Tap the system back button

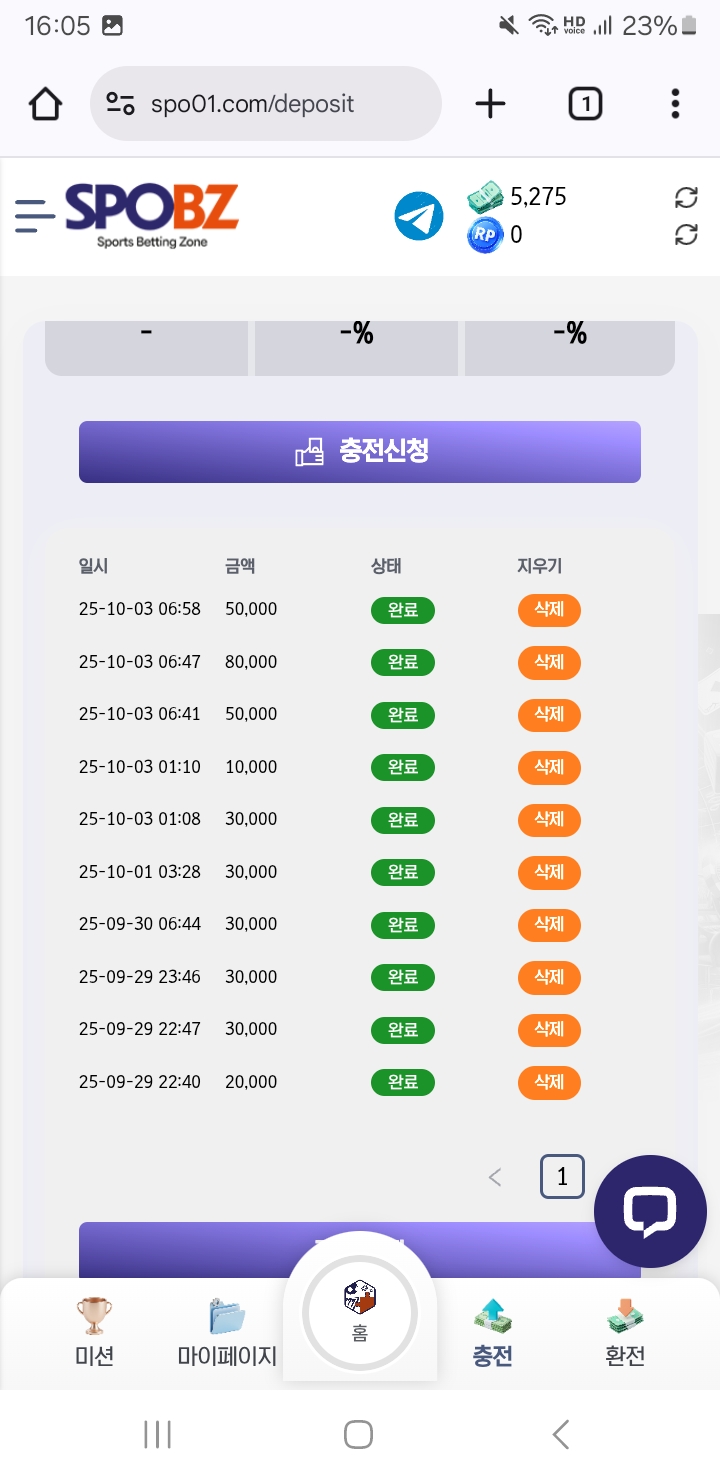(x=561, y=1435)
